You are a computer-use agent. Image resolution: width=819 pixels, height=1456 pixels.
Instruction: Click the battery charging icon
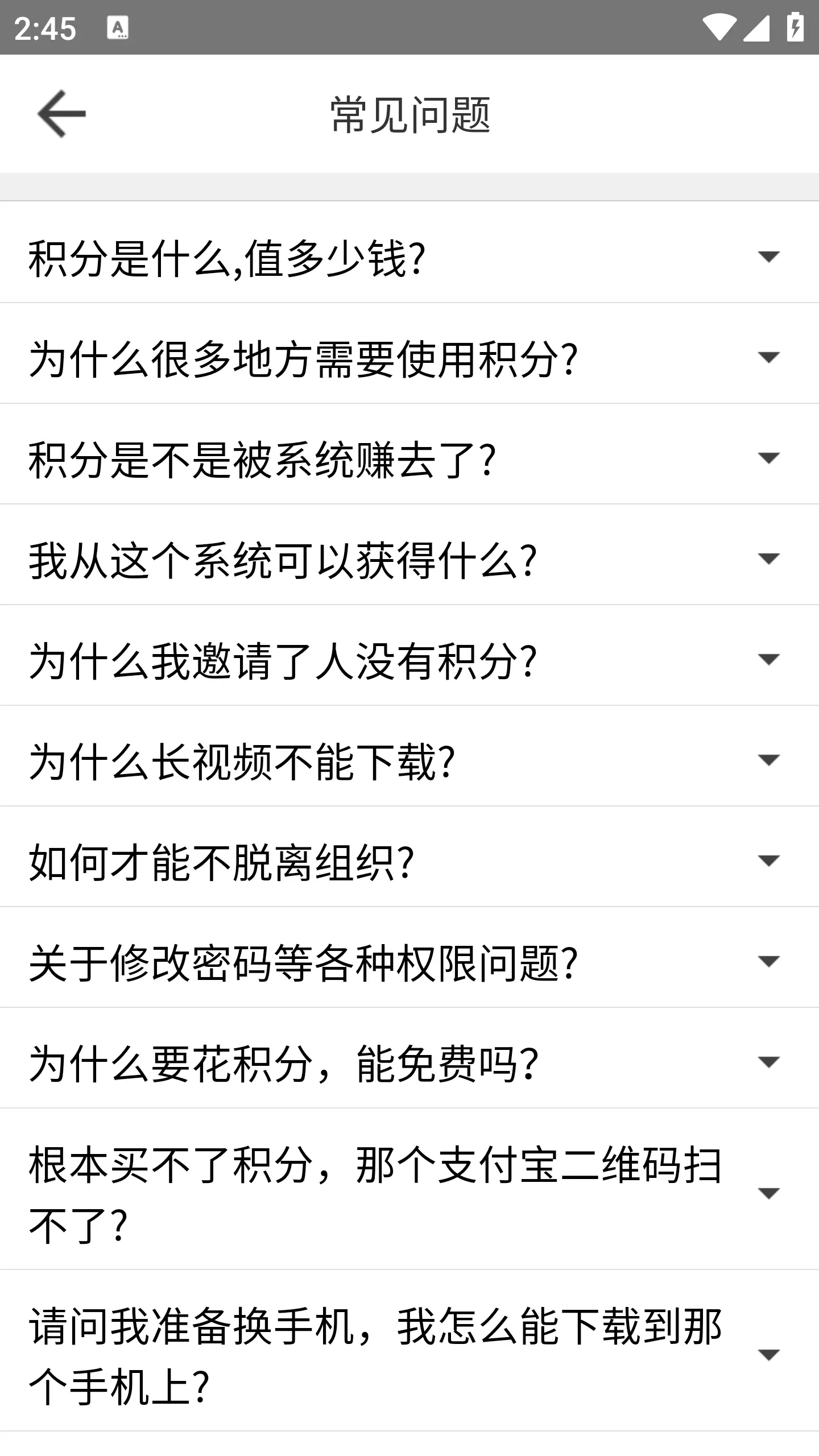(x=795, y=26)
